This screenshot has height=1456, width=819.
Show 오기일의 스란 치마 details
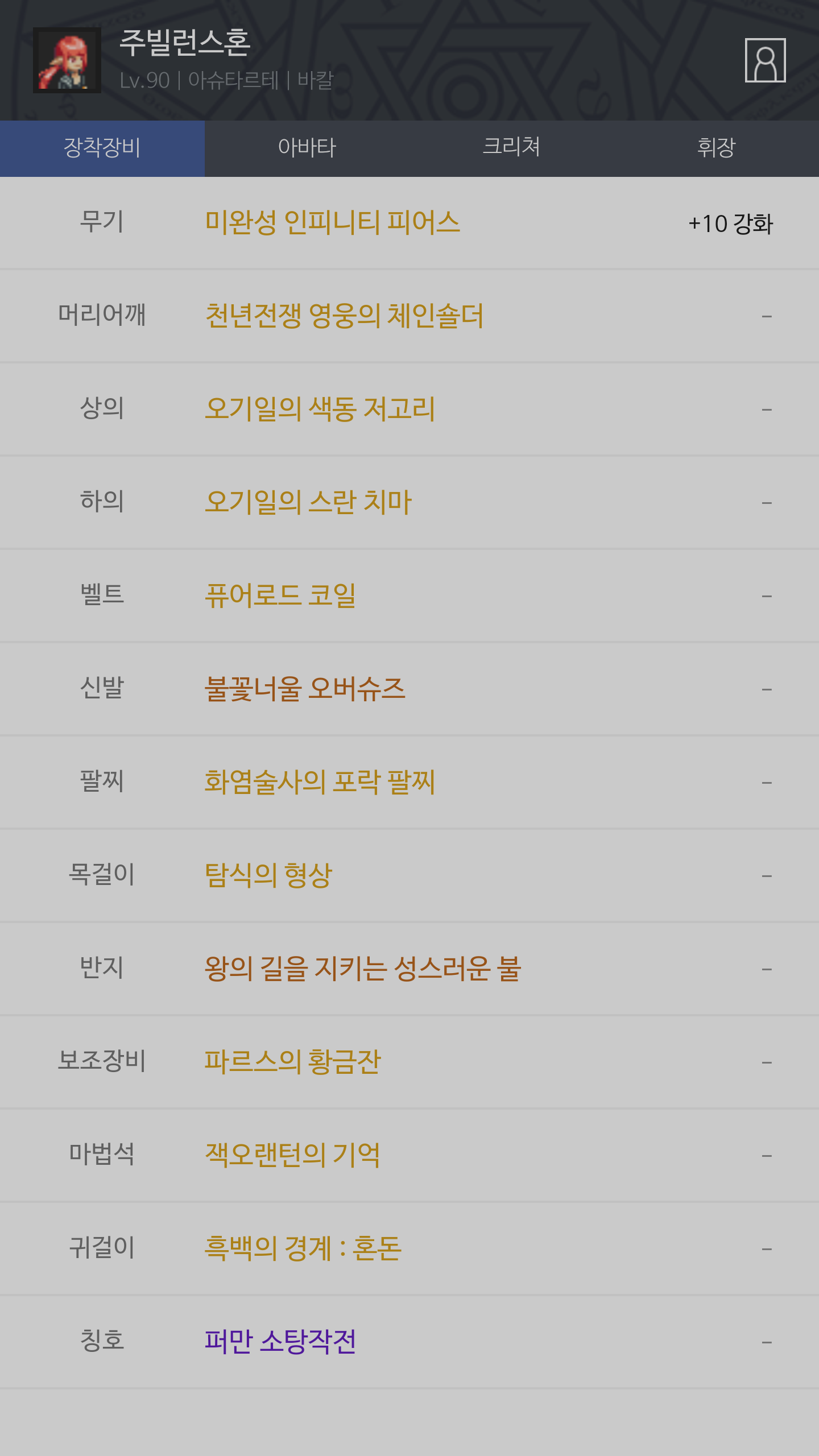point(308,502)
